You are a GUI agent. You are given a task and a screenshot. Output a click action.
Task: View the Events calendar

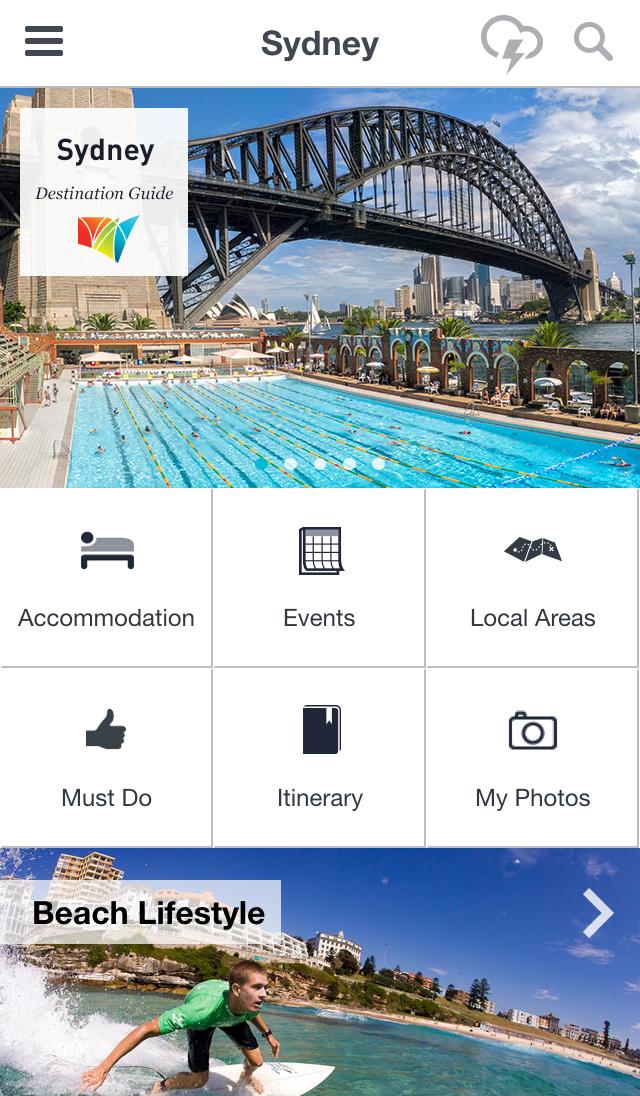(319, 578)
